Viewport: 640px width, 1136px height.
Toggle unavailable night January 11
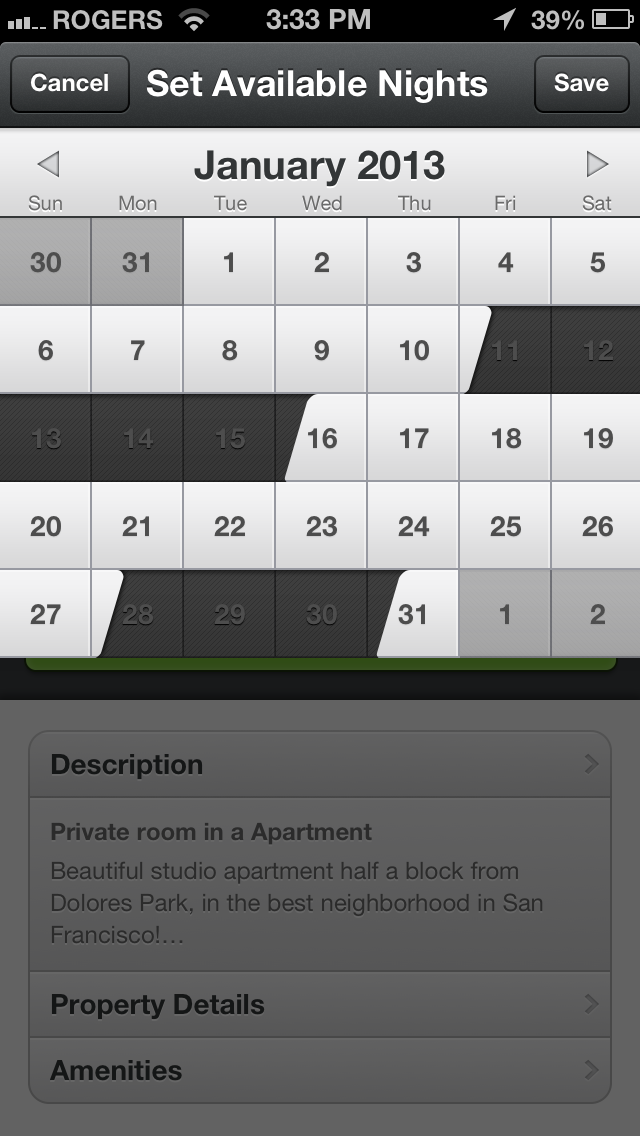(x=506, y=350)
